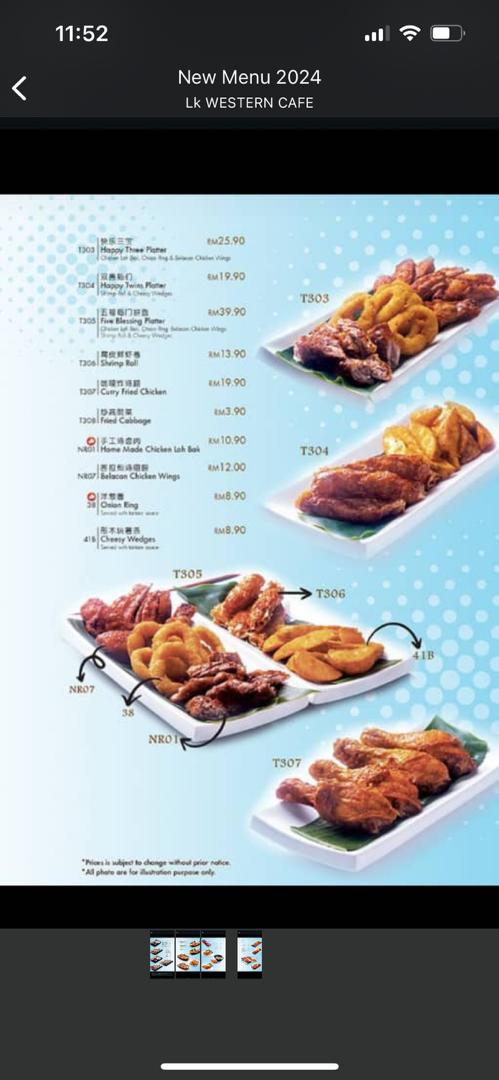Tap the displayed menu photo to toggle viewer controls
The image size is (499, 1080).
click(250, 539)
